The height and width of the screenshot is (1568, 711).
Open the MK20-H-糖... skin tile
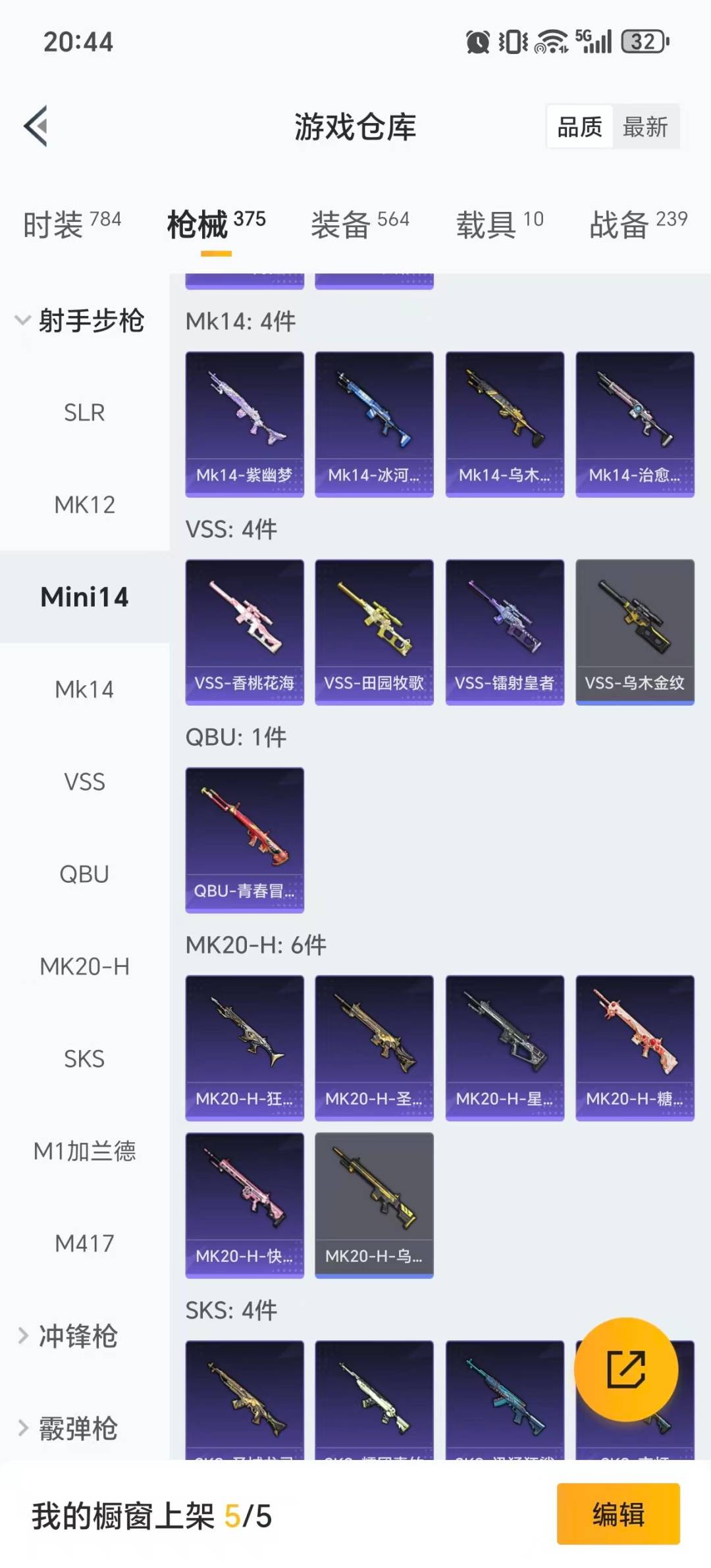pyautogui.click(x=635, y=1047)
